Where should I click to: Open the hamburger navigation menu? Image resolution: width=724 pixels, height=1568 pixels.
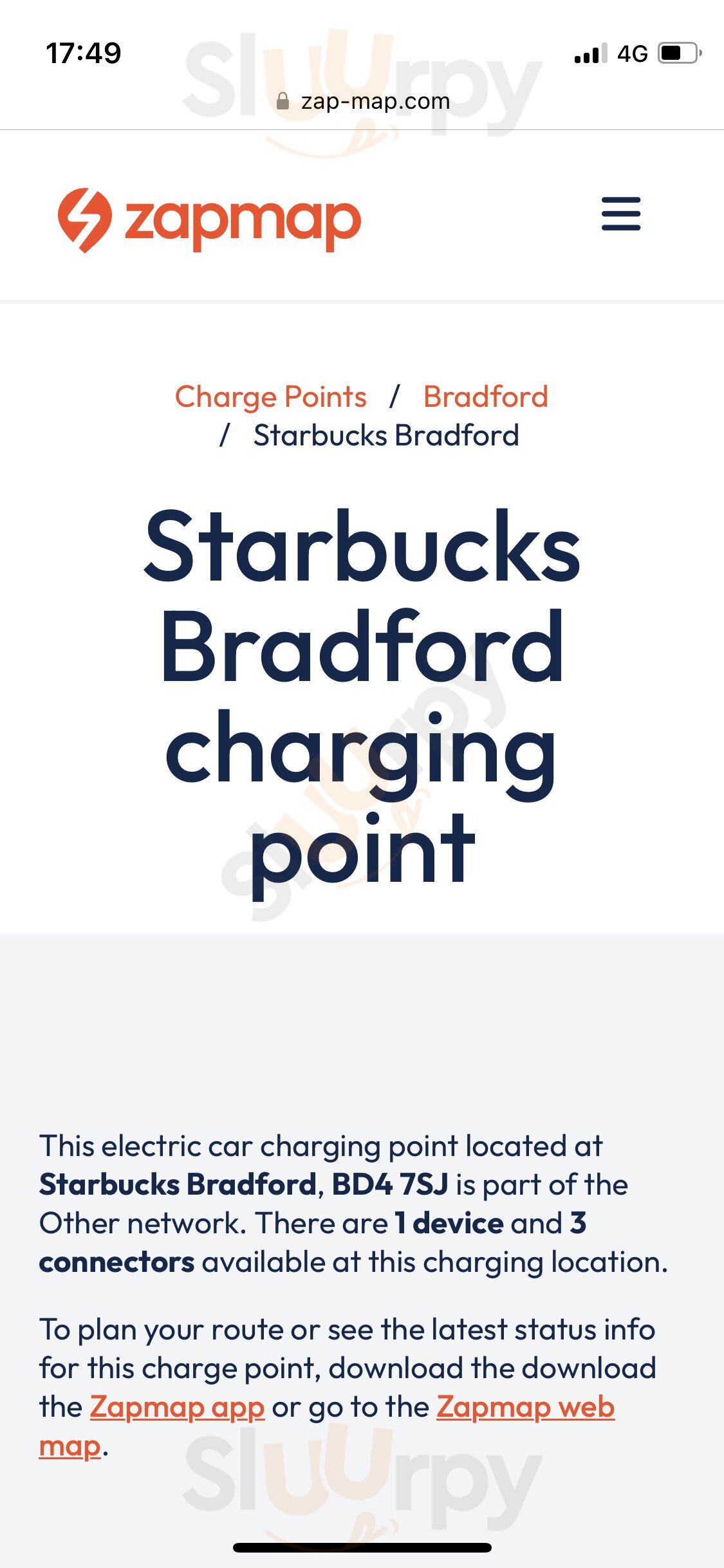[620, 214]
